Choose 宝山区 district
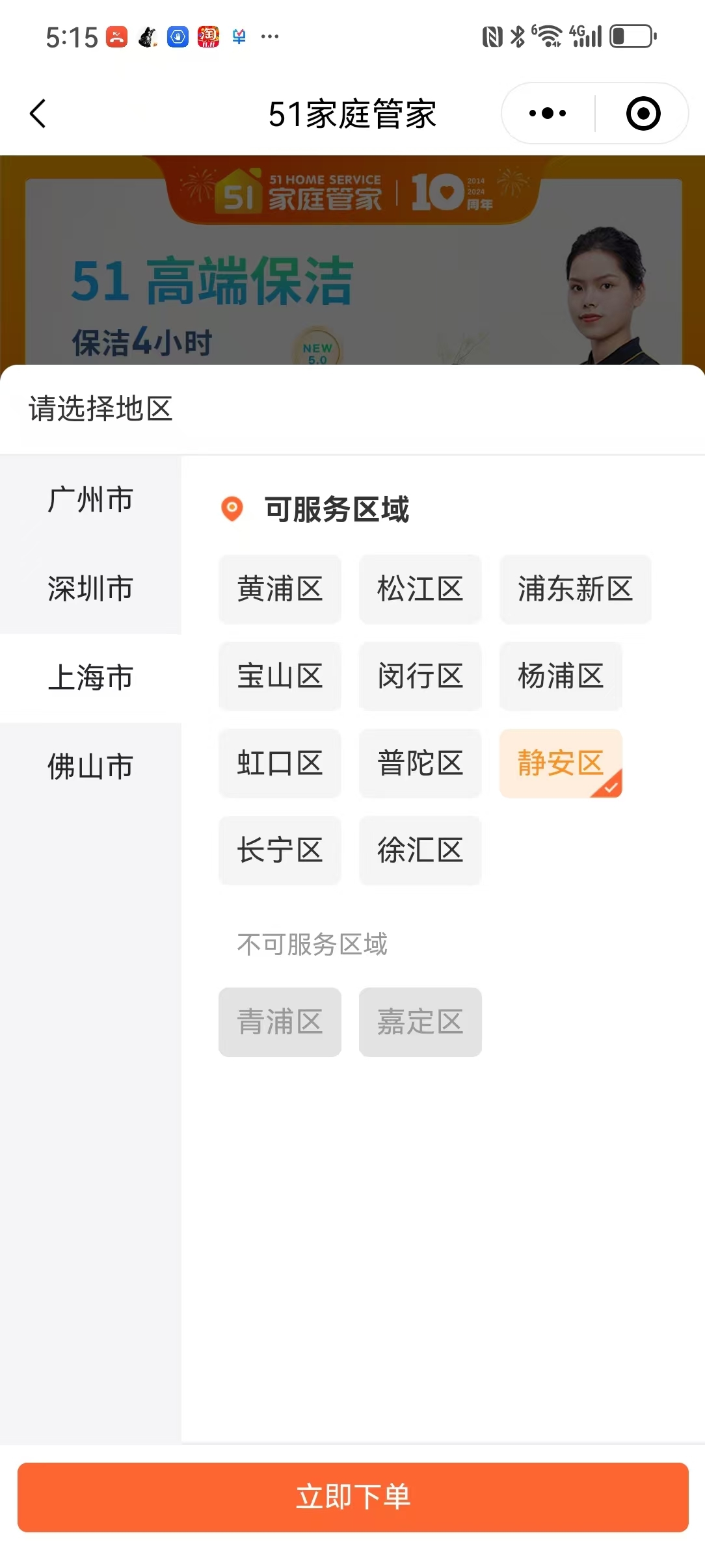 tap(280, 676)
